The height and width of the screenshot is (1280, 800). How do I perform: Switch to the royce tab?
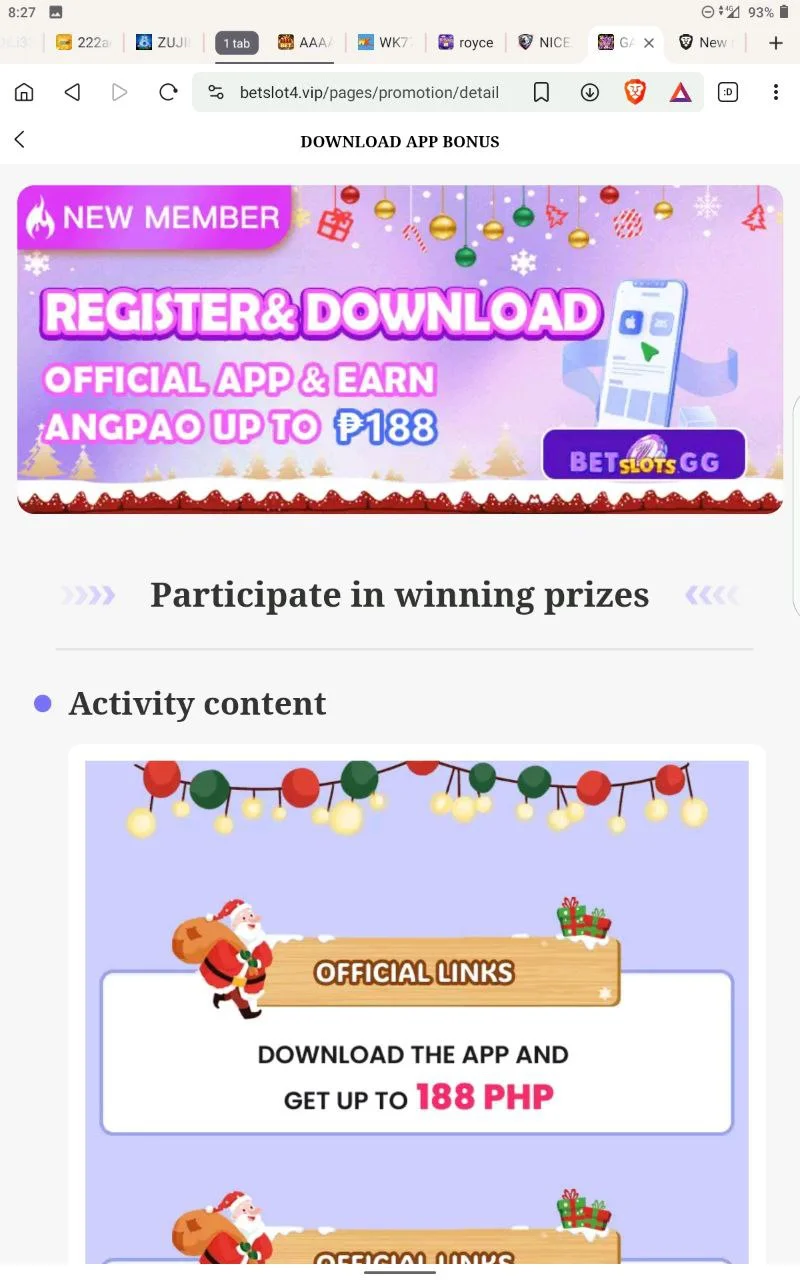pos(466,43)
